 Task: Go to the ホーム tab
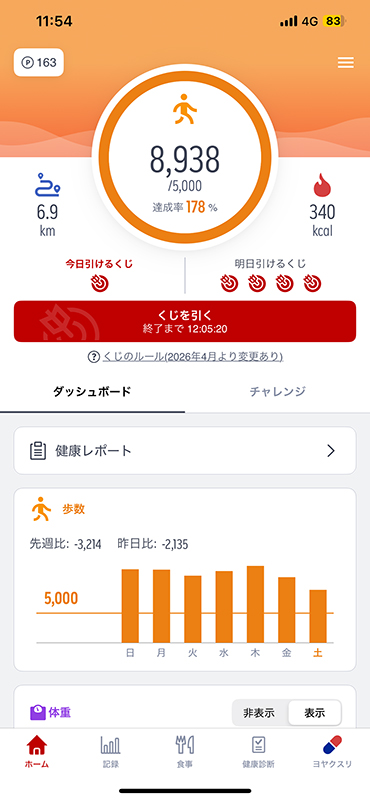[x=37, y=752]
